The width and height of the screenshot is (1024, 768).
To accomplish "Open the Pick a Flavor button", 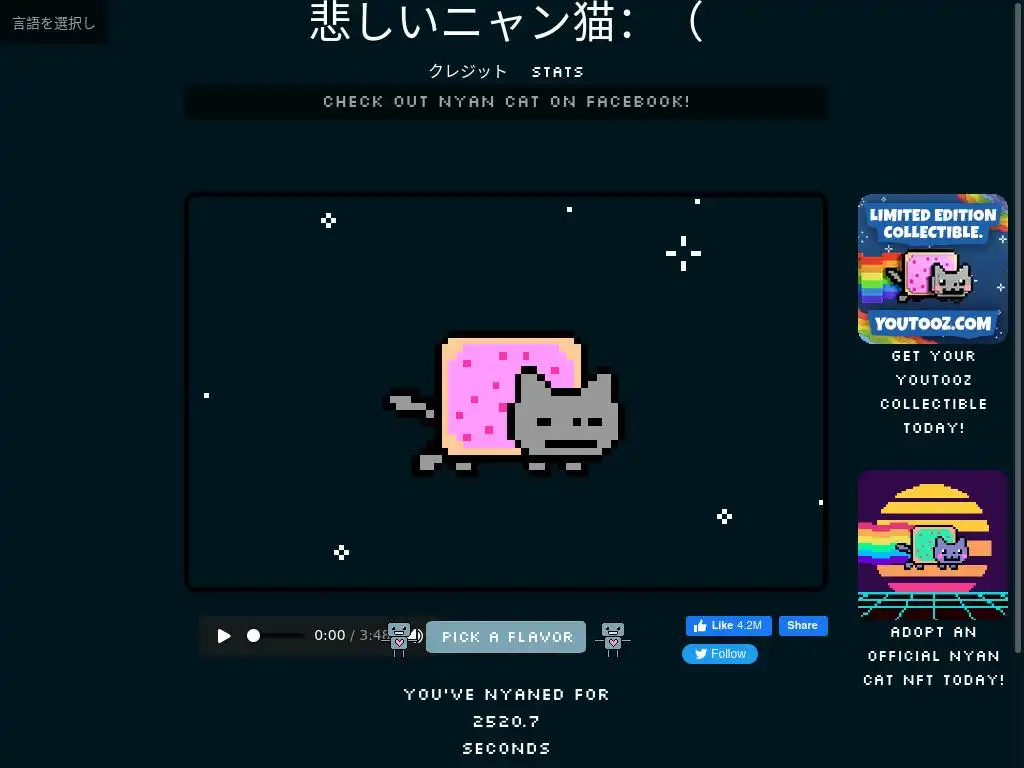I will click(x=506, y=637).
